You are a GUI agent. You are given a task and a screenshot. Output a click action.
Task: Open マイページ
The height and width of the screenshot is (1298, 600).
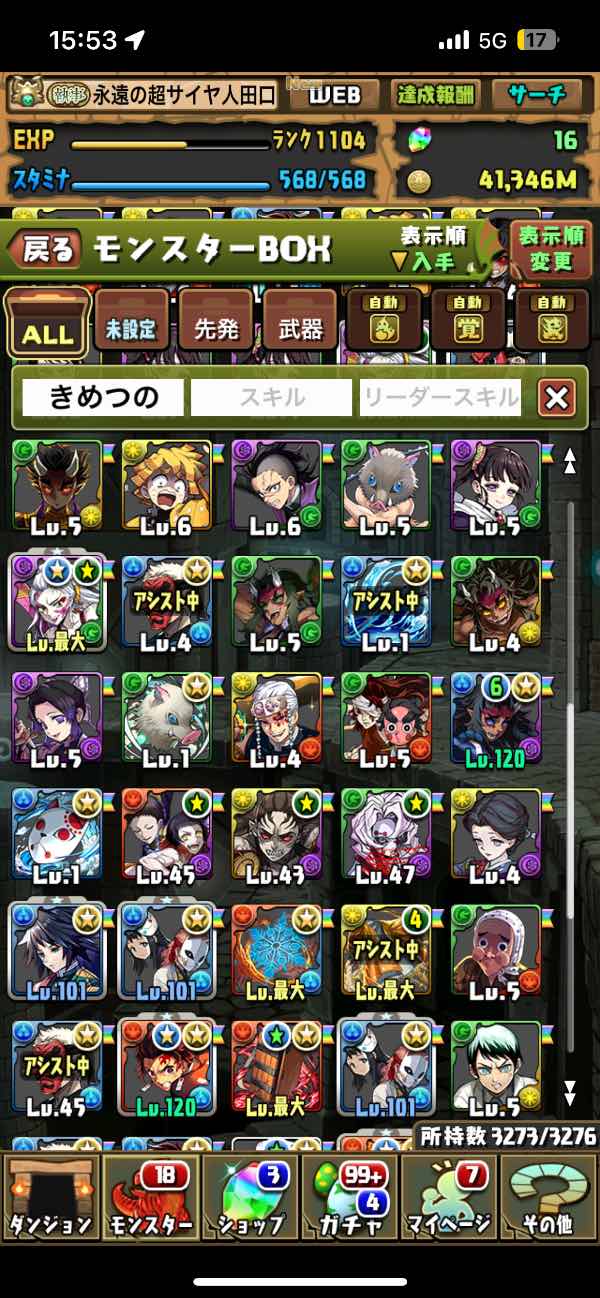pos(449,1195)
